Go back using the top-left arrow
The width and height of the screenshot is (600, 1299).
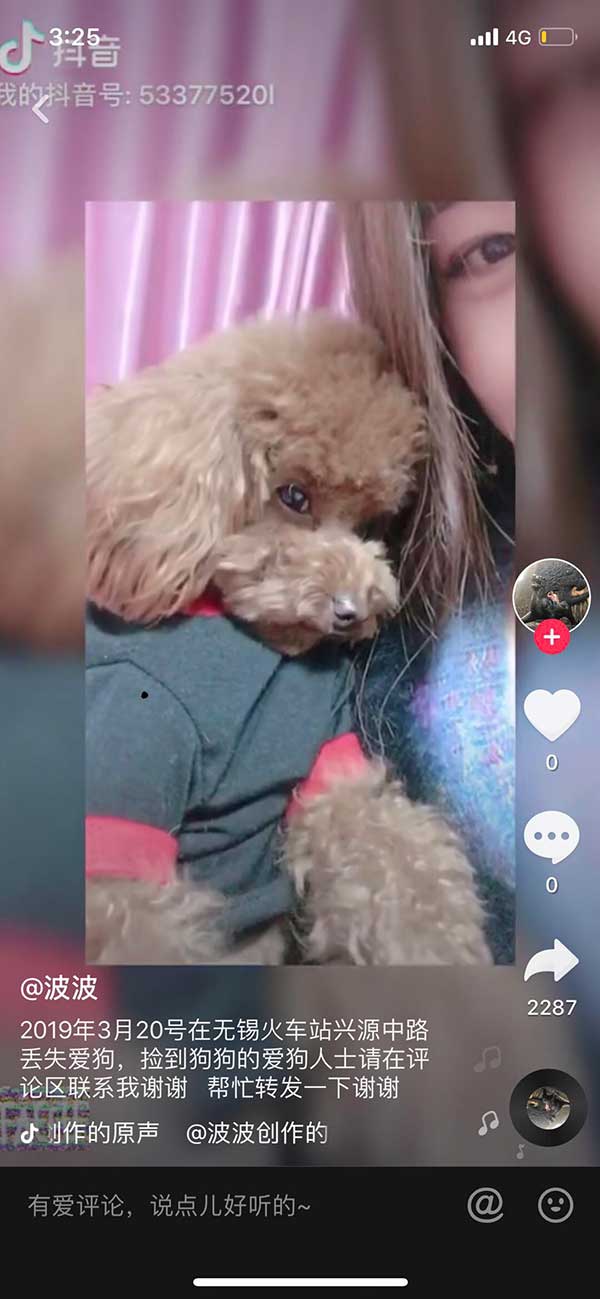coord(40,108)
